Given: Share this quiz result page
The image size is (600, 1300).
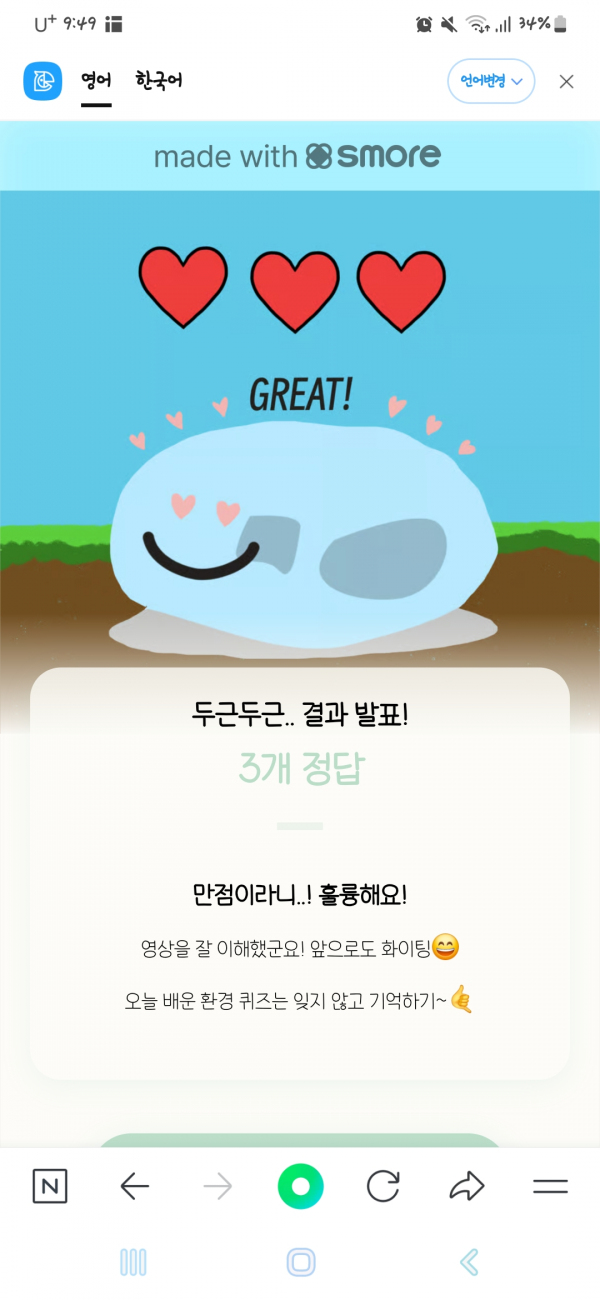Looking at the screenshot, I should [x=466, y=1187].
